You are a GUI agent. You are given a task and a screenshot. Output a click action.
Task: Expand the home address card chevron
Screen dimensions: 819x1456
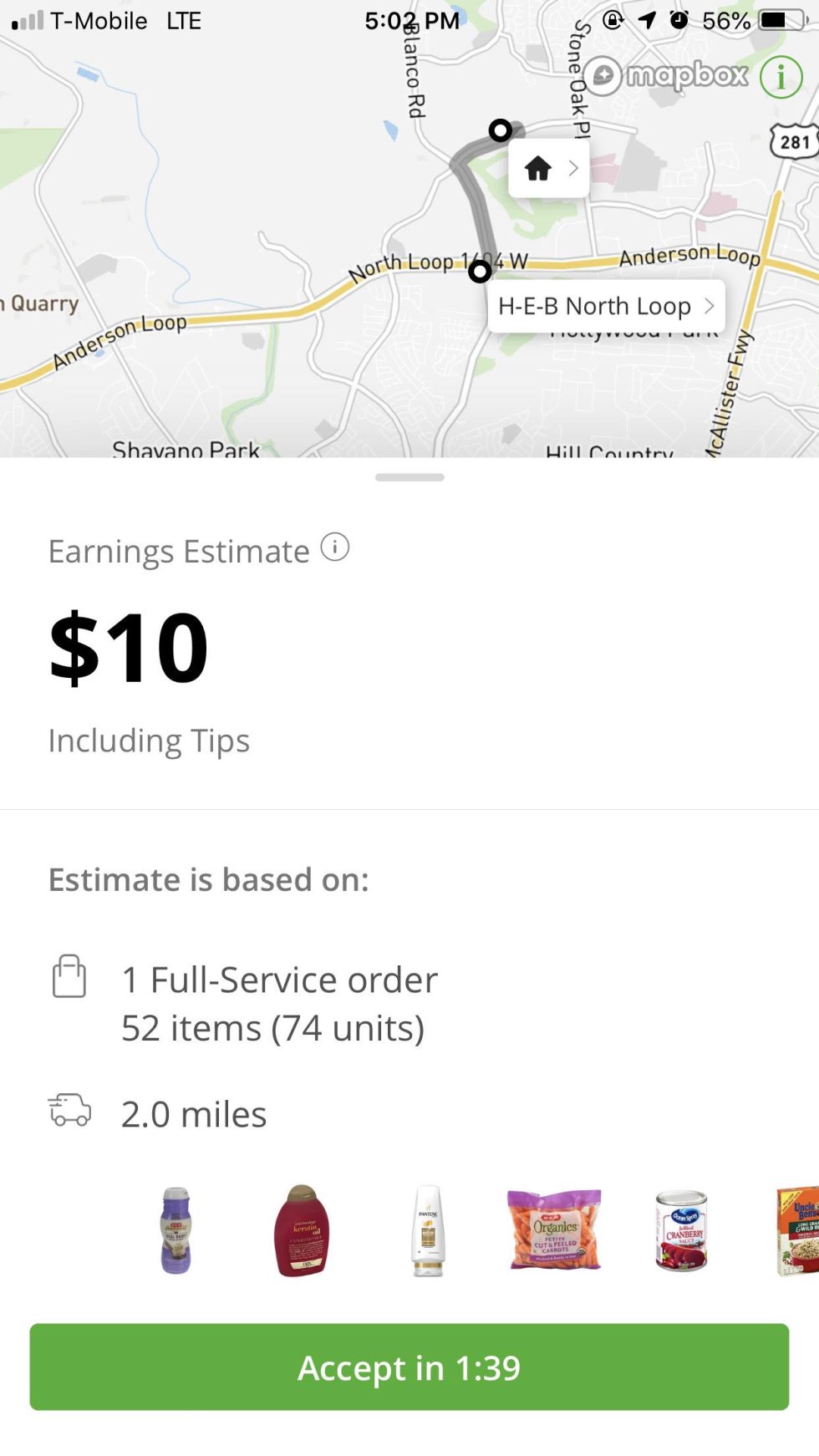[573, 168]
